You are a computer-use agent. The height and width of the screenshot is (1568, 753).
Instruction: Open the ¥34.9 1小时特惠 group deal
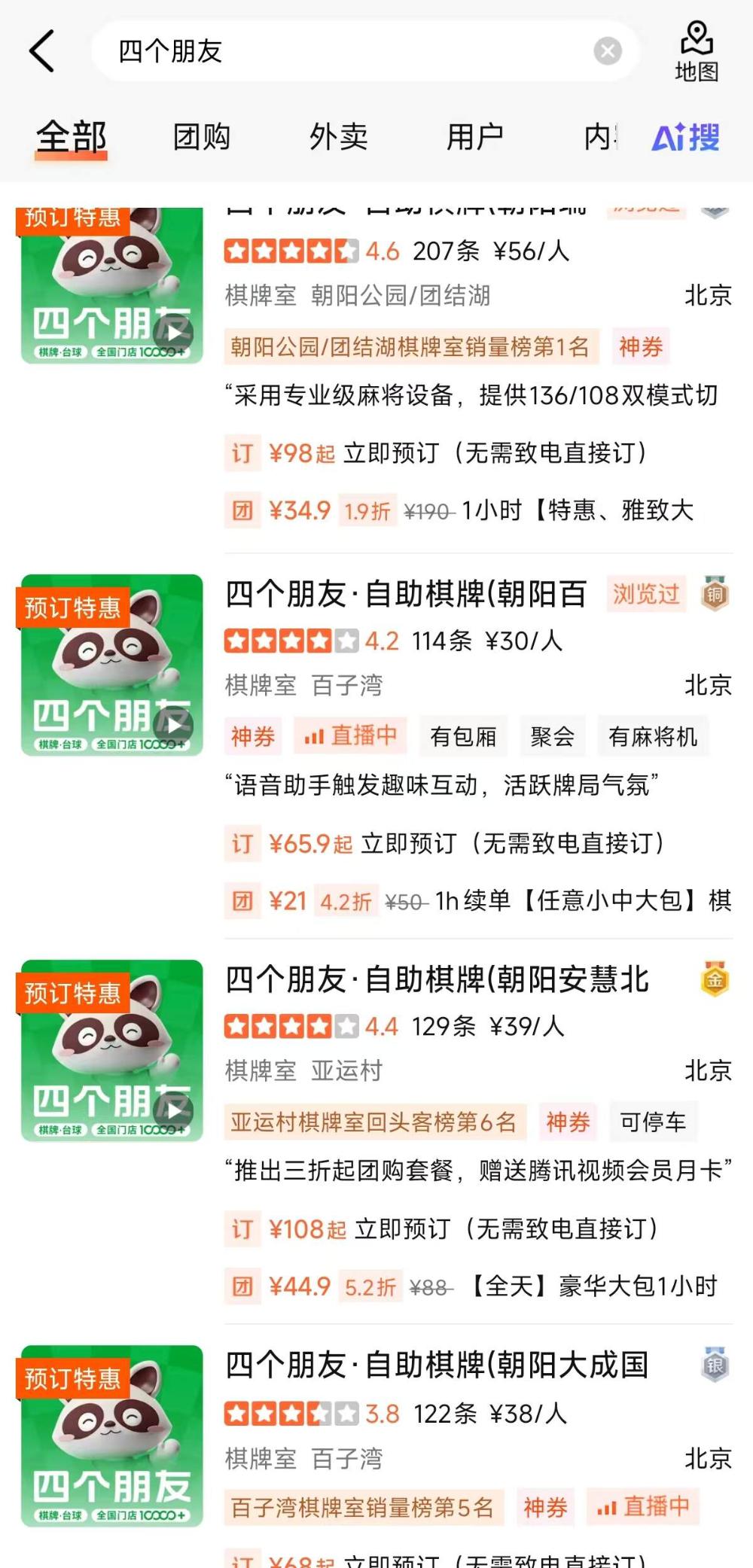[459, 510]
